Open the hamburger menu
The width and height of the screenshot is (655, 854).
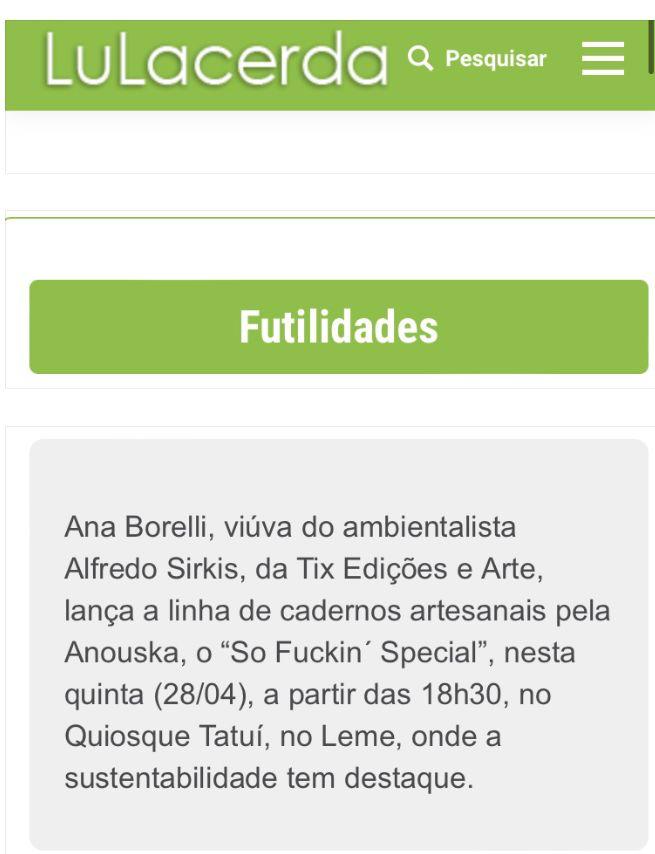(x=602, y=59)
